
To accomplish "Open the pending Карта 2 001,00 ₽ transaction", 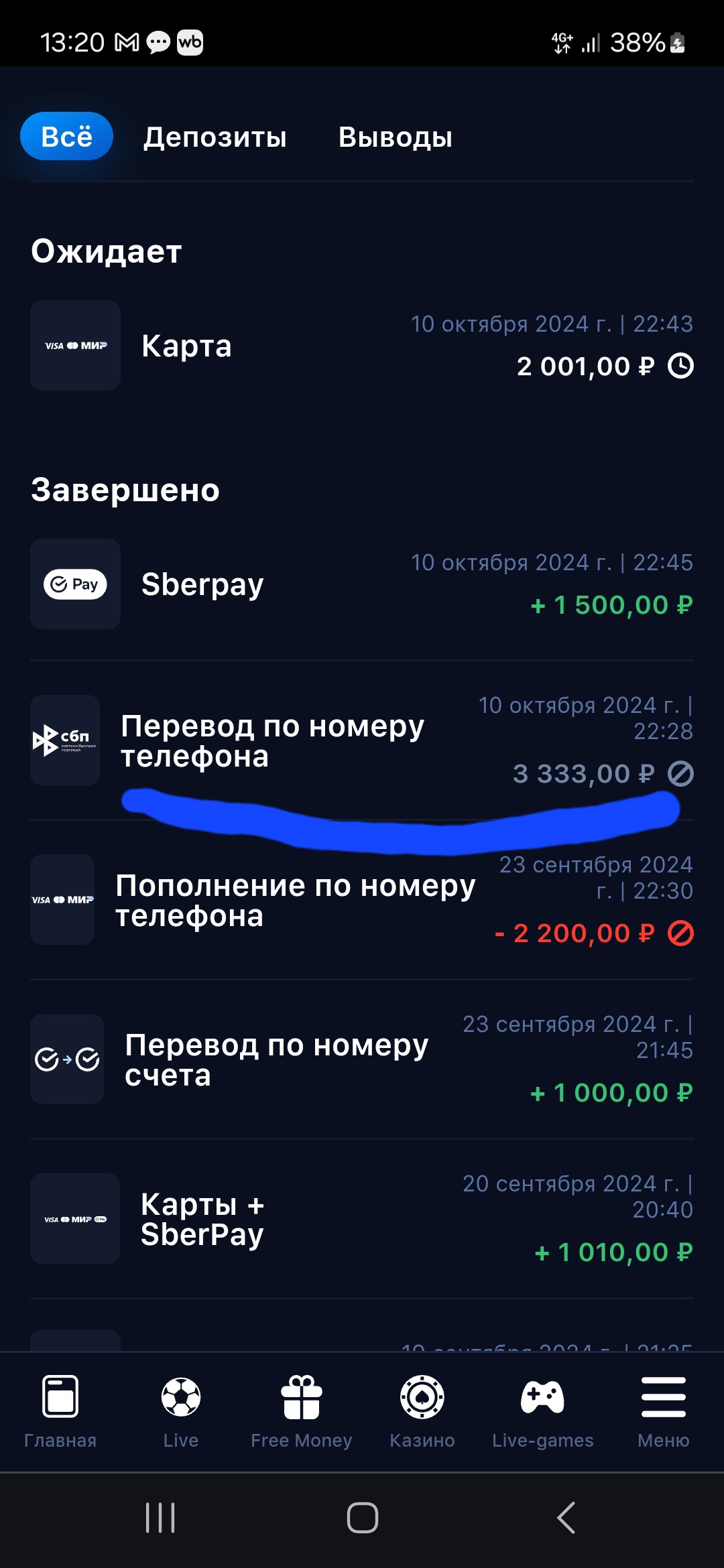I will point(362,346).
